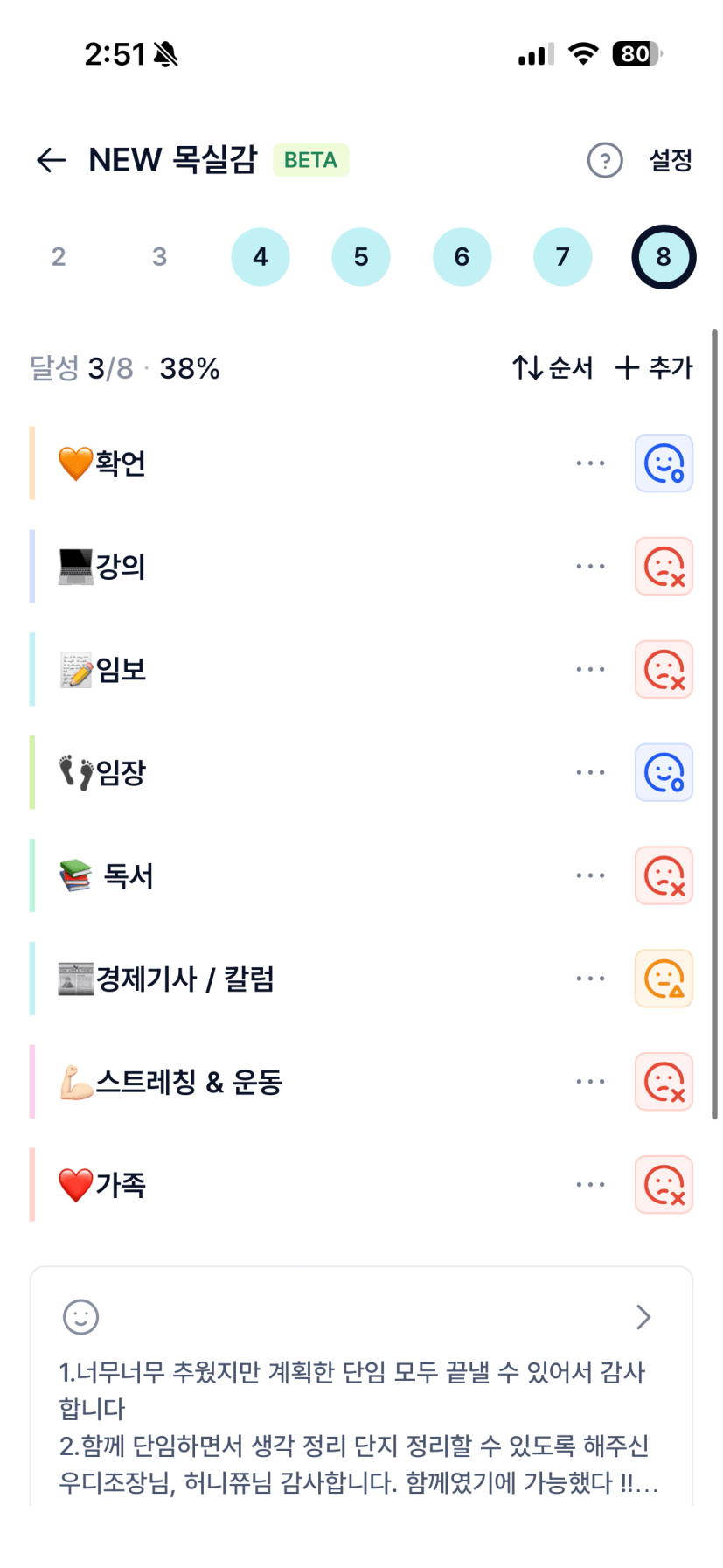This screenshot has width=723, height=1568.
Task: Go back using the arrow icon
Action: (x=52, y=160)
